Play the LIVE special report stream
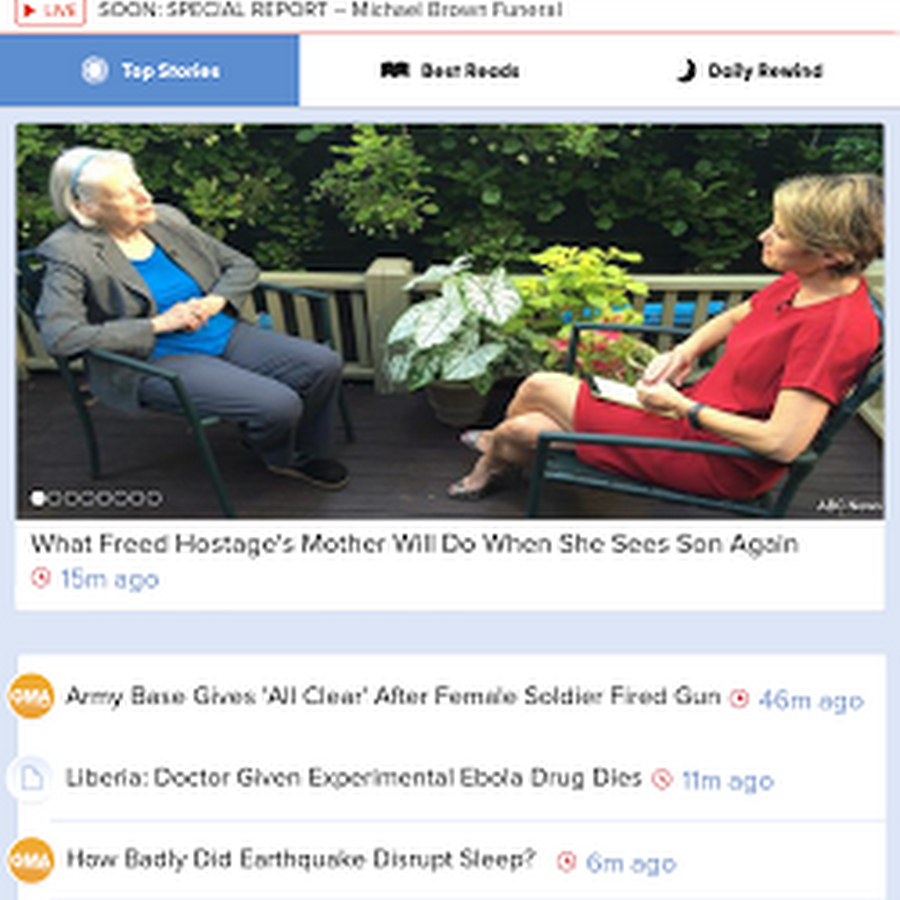Image resolution: width=900 pixels, height=900 pixels. [x=51, y=10]
